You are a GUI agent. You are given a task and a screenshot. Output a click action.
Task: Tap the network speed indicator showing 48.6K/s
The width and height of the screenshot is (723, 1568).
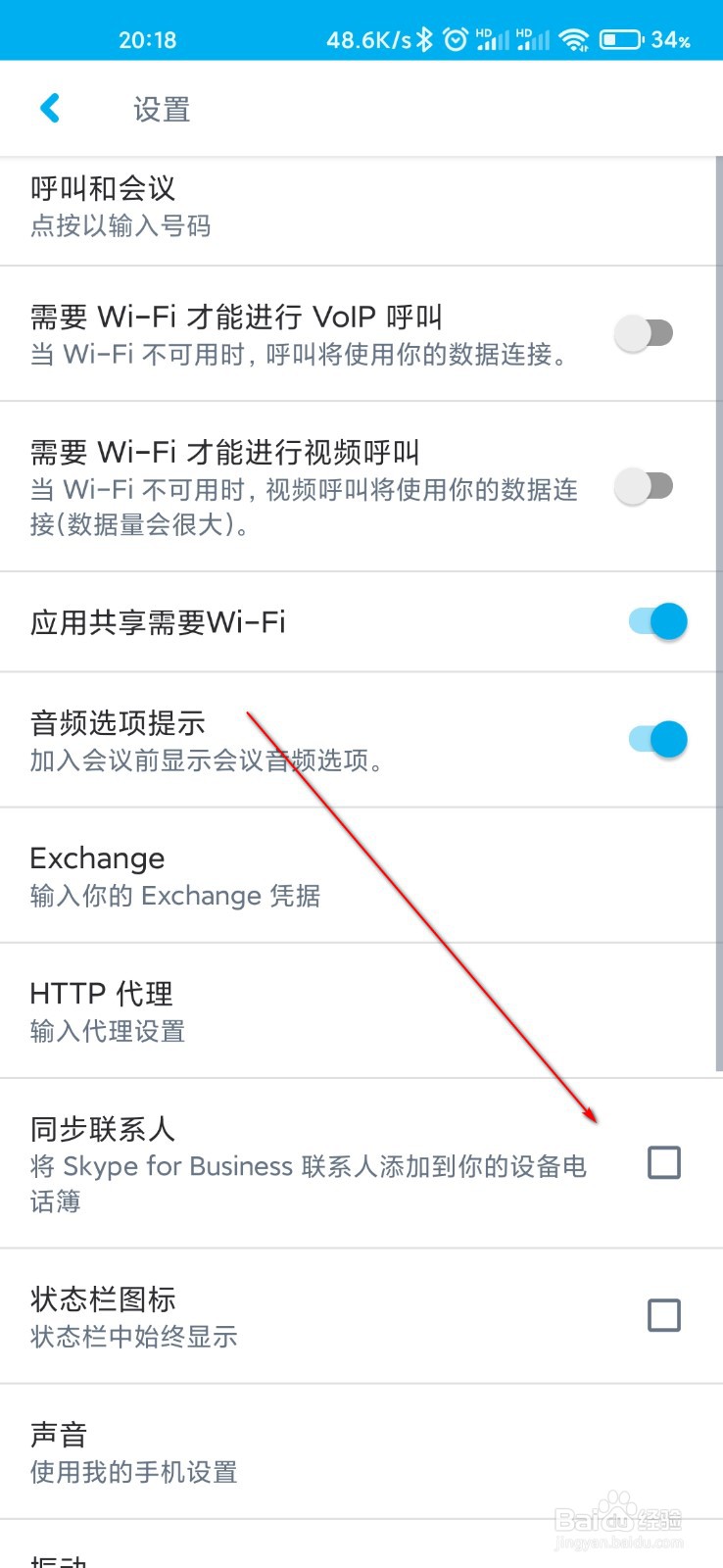tap(372, 39)
